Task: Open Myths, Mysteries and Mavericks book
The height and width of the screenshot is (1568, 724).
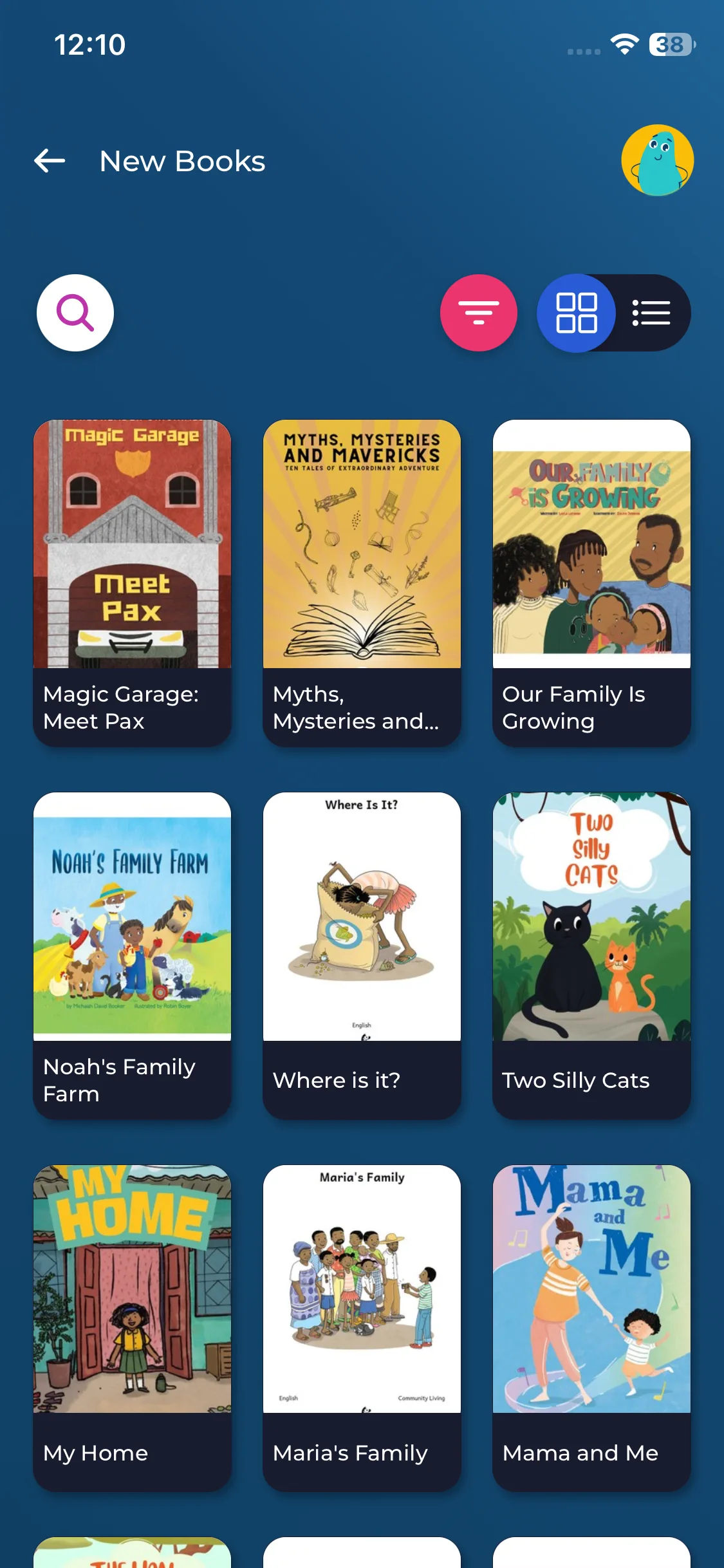Action: [362, 583]
